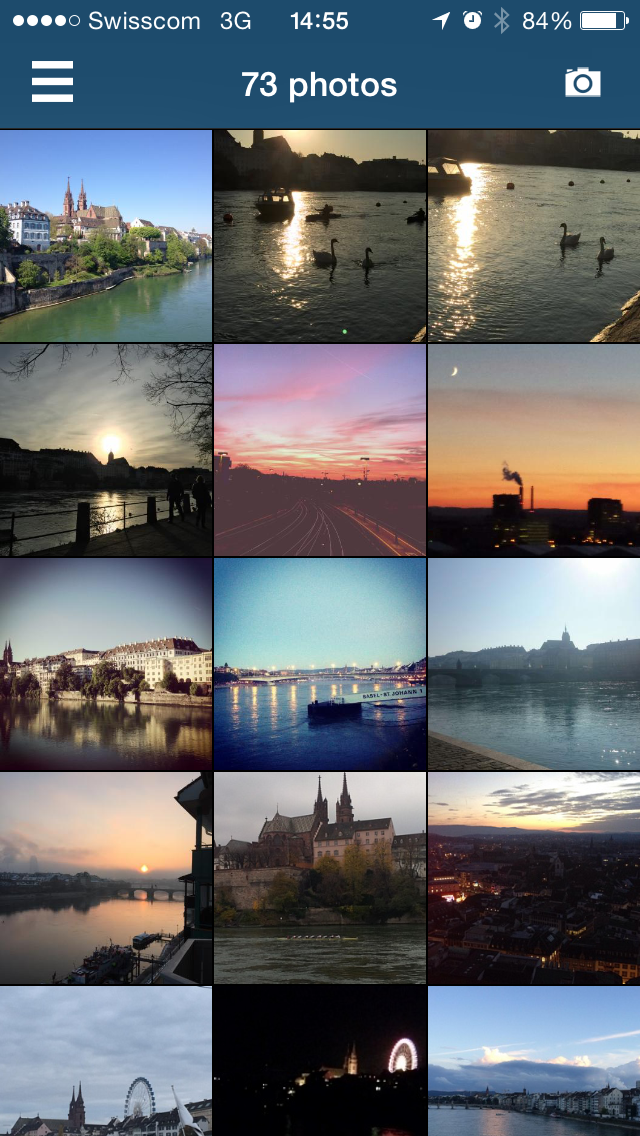Screen dimensions: 640x1136
Task: Open the cathedral with rowing boat photo
Action: point(320,878)
